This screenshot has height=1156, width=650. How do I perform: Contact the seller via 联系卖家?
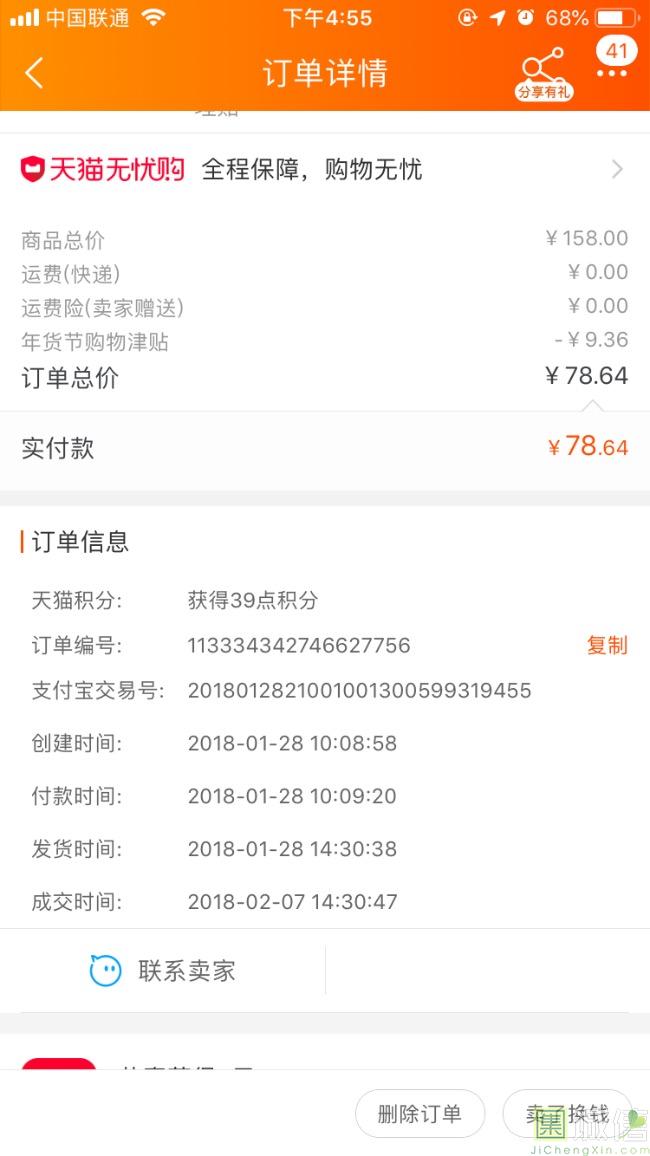coord(163,970)
